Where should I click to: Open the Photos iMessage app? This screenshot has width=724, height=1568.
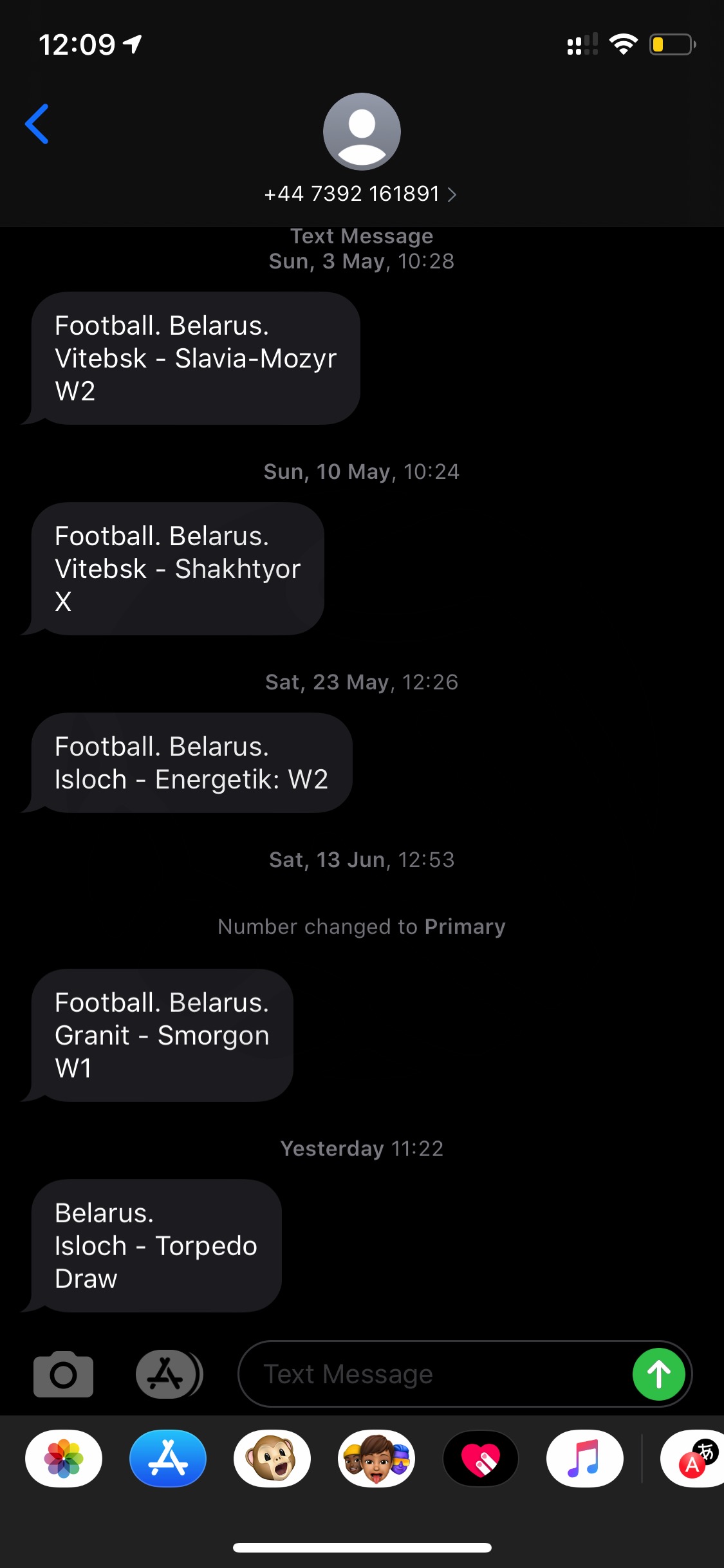click(x=64, y=1459)
